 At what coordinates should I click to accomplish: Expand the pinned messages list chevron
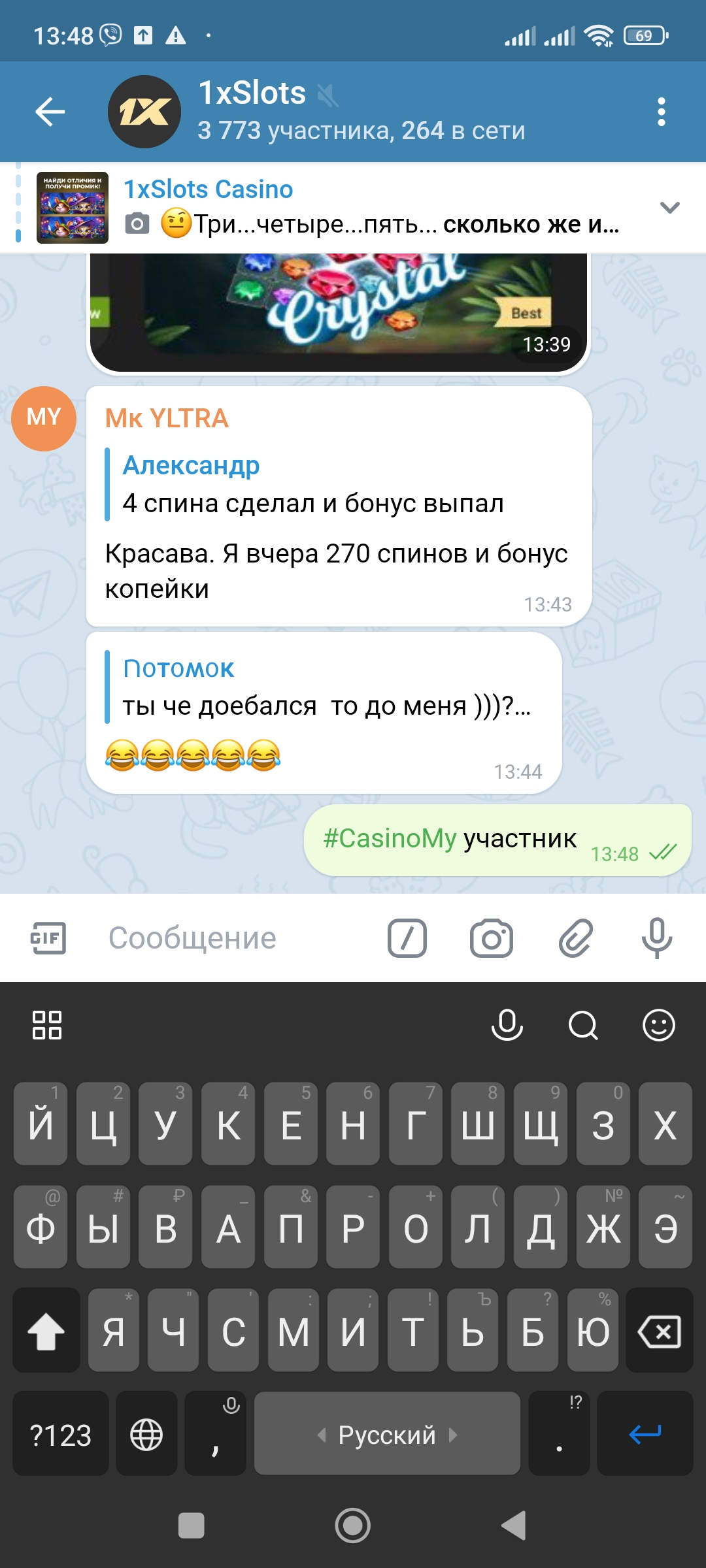click(669, 208)
